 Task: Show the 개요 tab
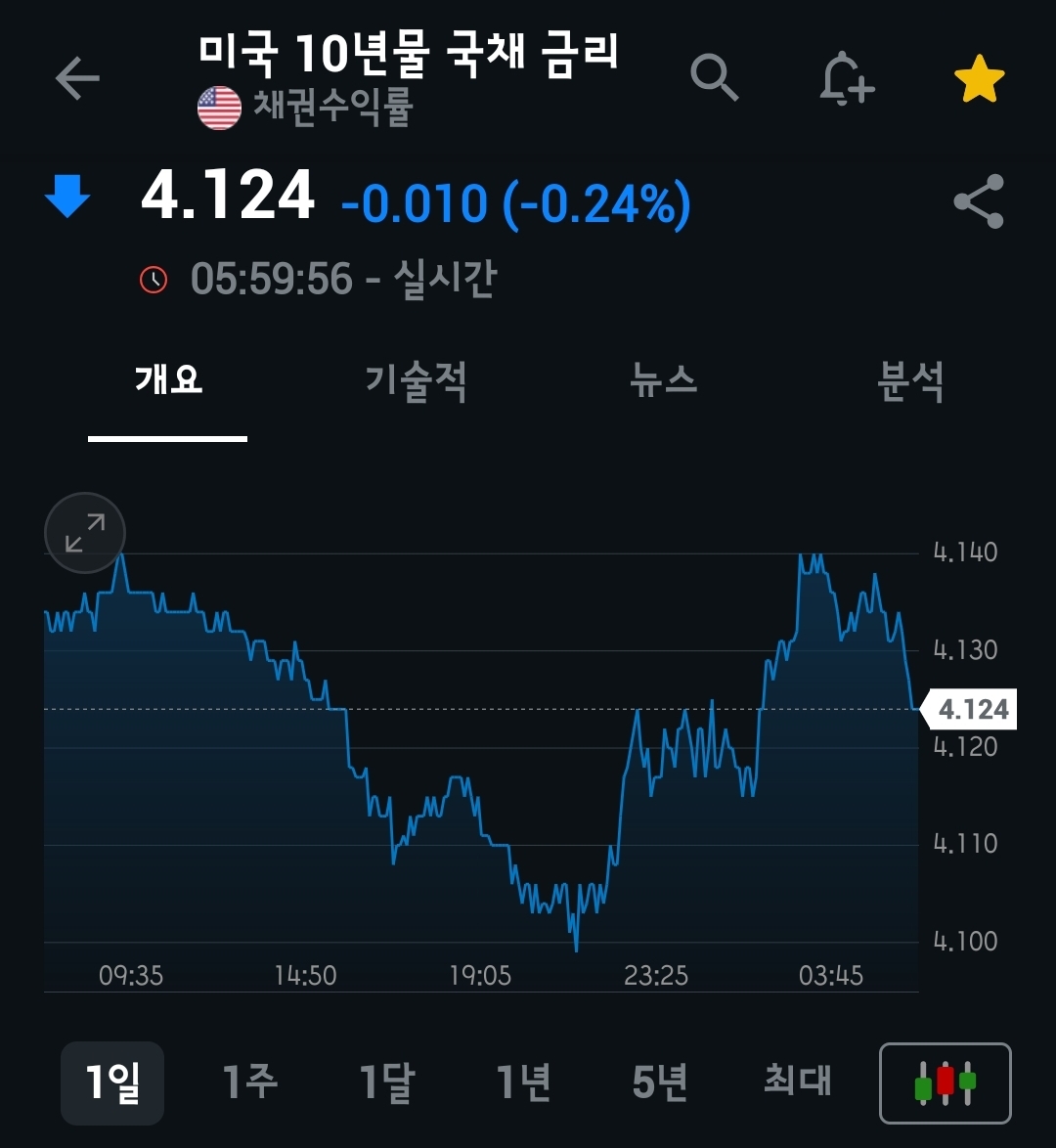click(x=168, y=379)
